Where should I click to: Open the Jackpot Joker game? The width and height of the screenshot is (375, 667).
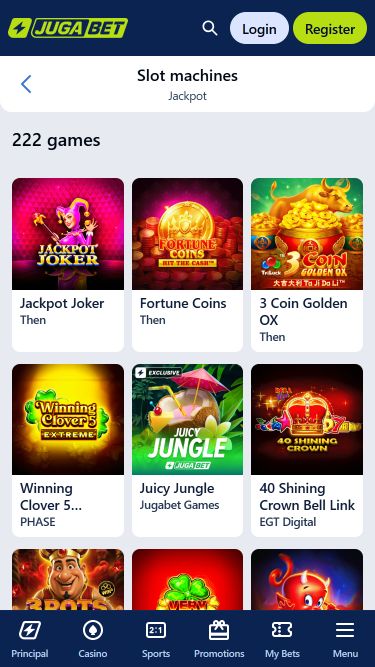coord(68,265)
